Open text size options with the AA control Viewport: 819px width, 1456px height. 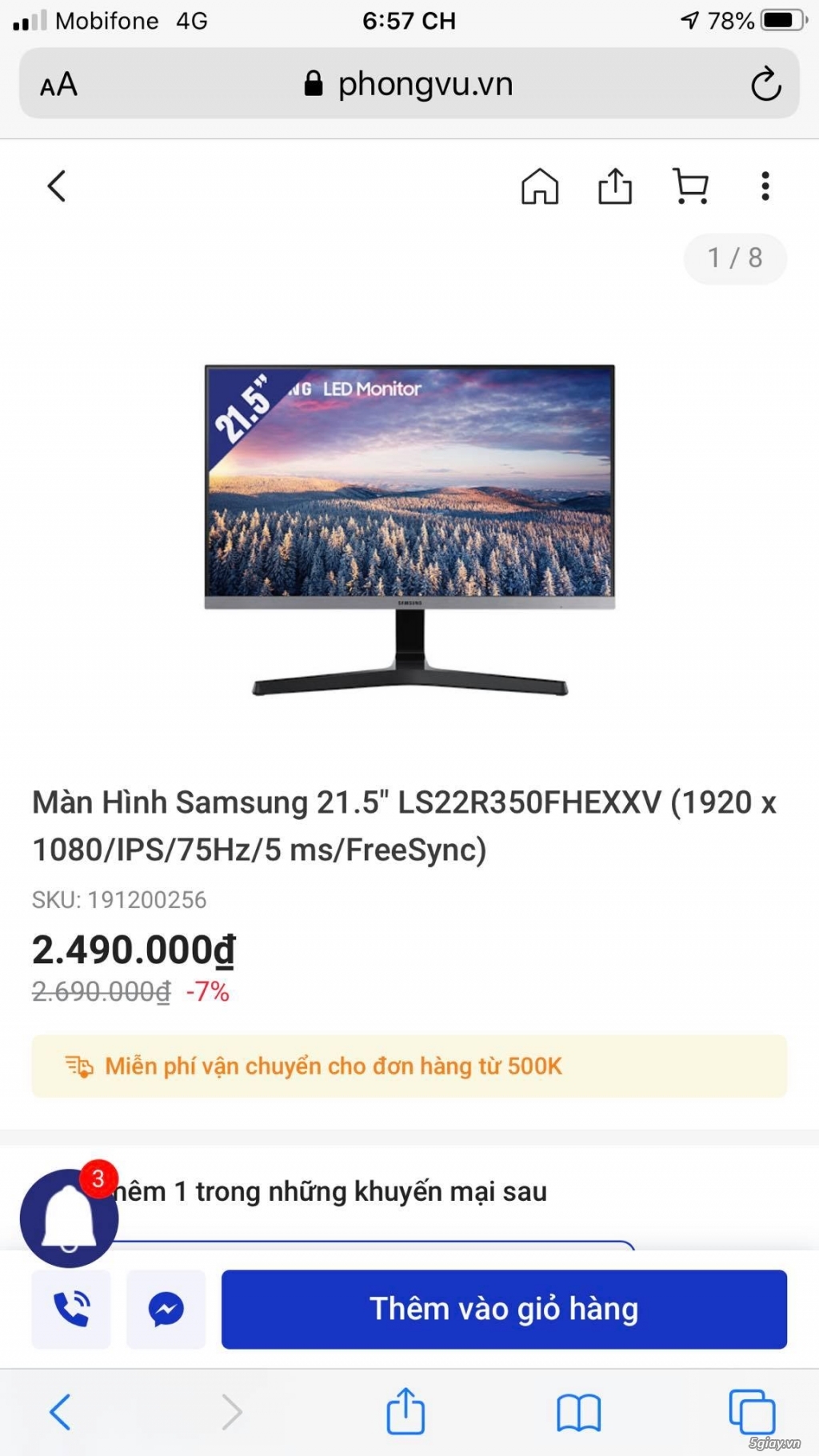coord(57,83)
